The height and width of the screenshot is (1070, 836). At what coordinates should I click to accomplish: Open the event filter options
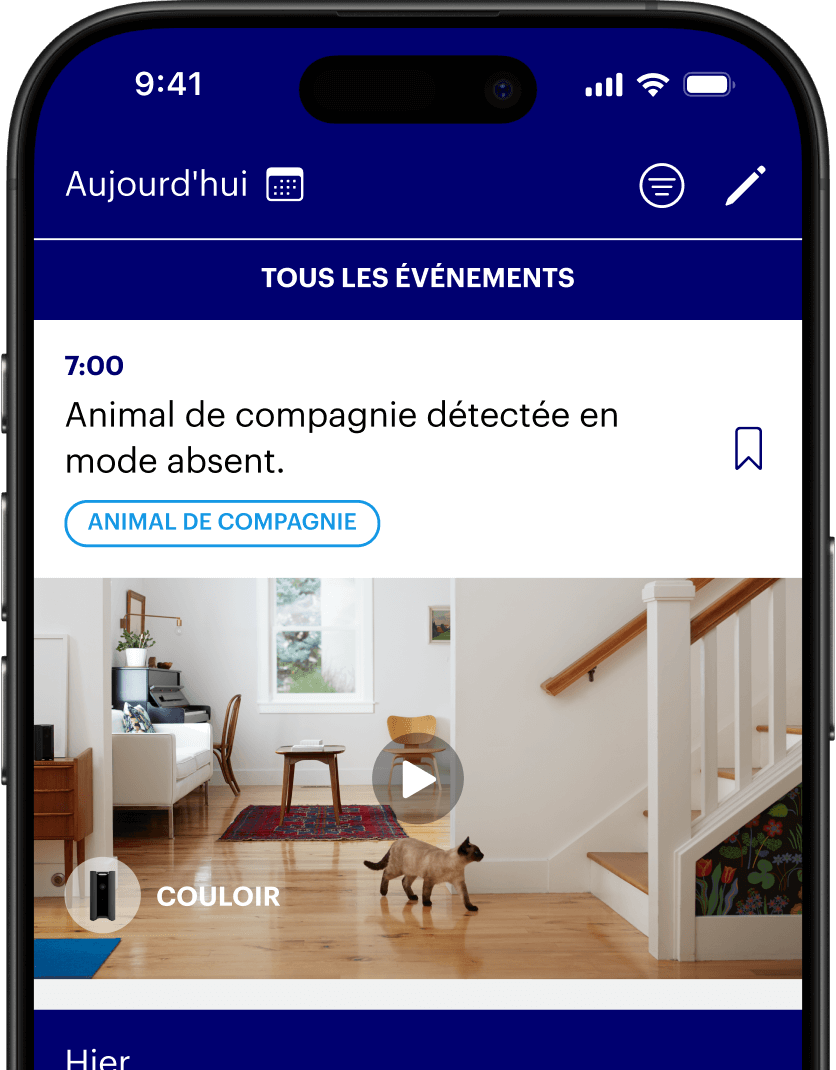click(662, 186)
